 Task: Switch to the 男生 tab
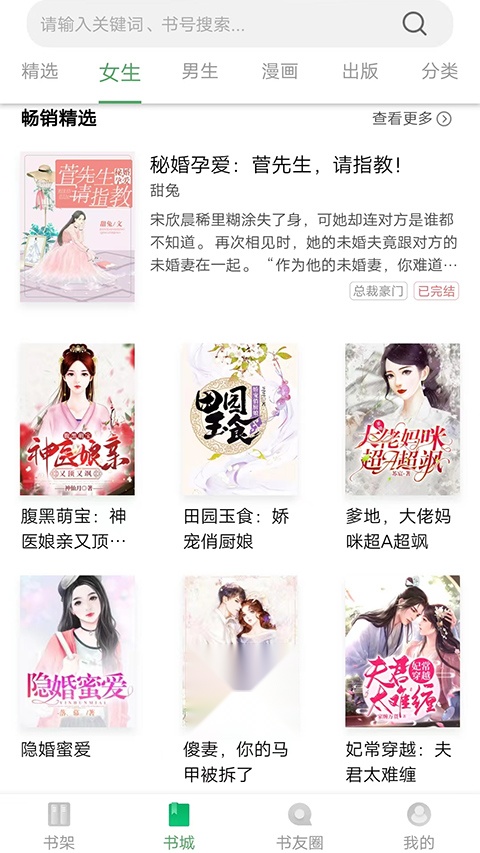(200, 71)
